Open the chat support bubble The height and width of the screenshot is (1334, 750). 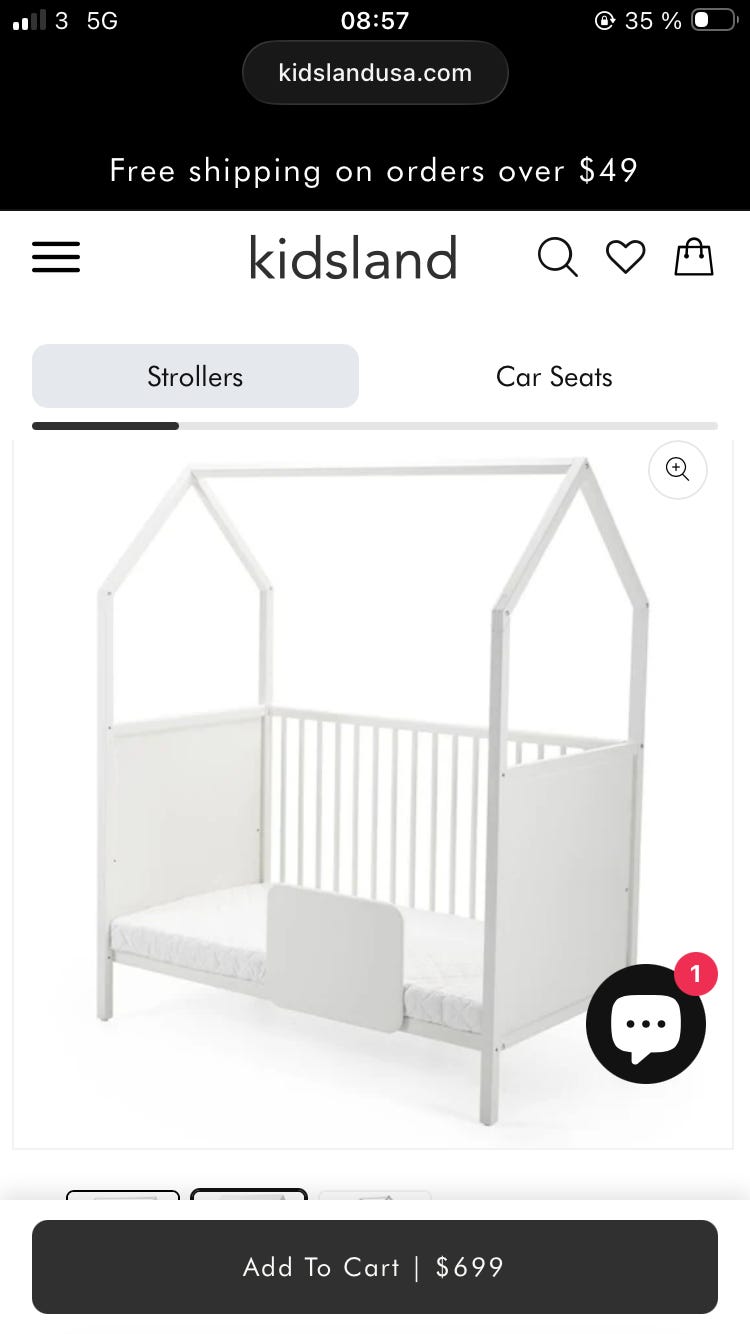[646, 1024]
